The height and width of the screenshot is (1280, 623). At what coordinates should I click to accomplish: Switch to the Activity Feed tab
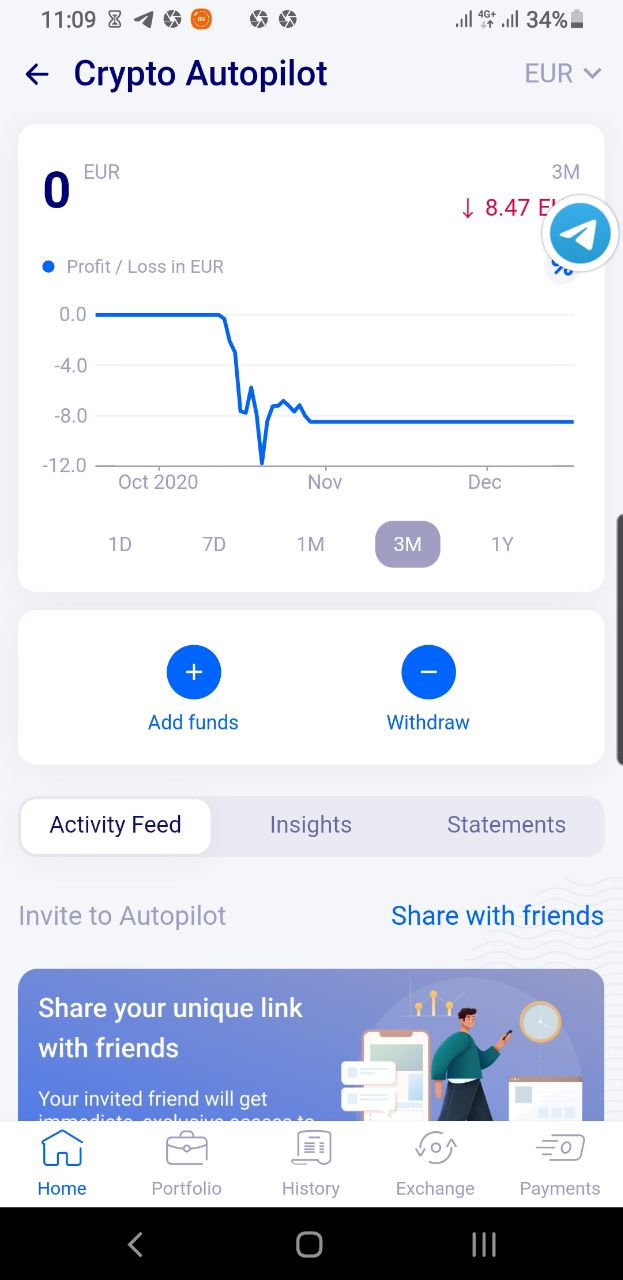point(115,825)
